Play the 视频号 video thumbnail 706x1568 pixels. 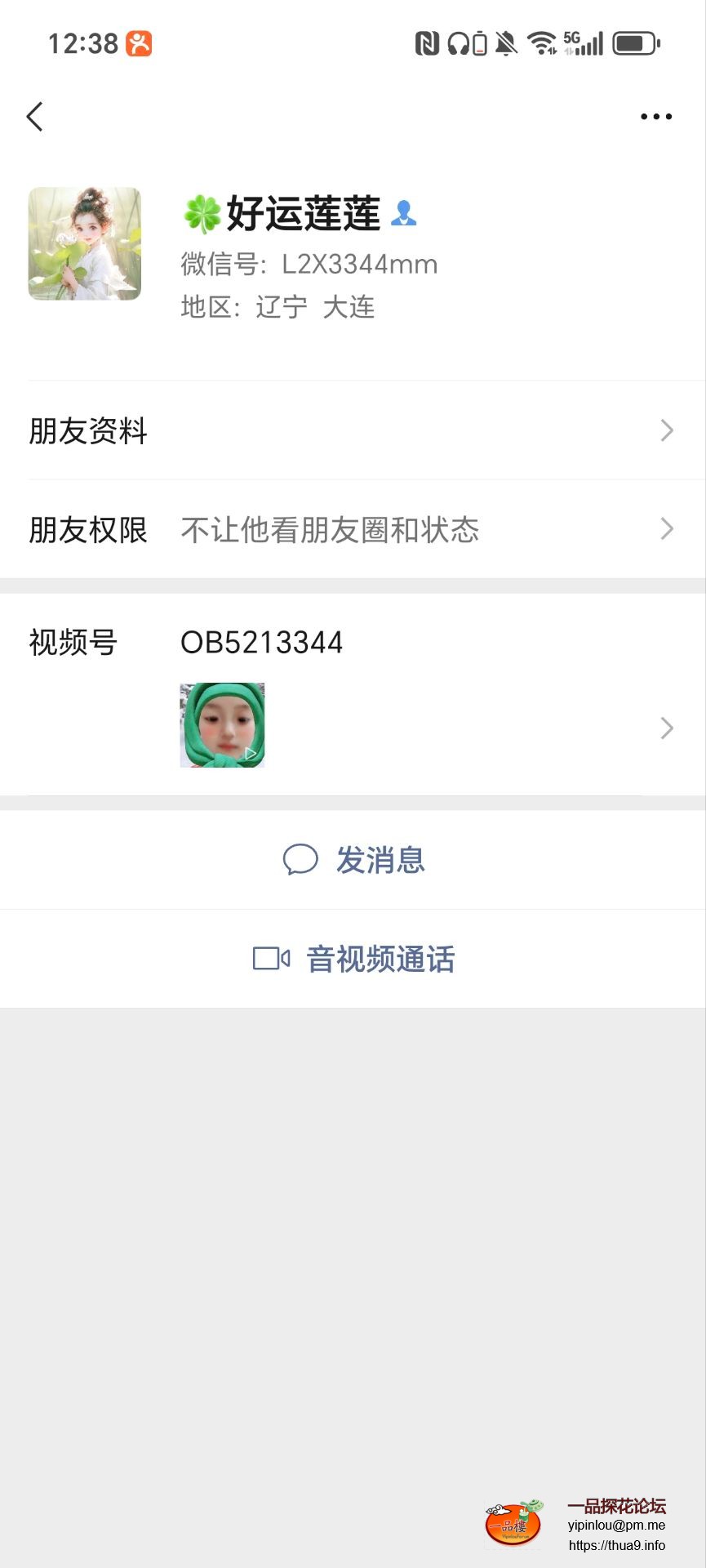click(222, 725)
